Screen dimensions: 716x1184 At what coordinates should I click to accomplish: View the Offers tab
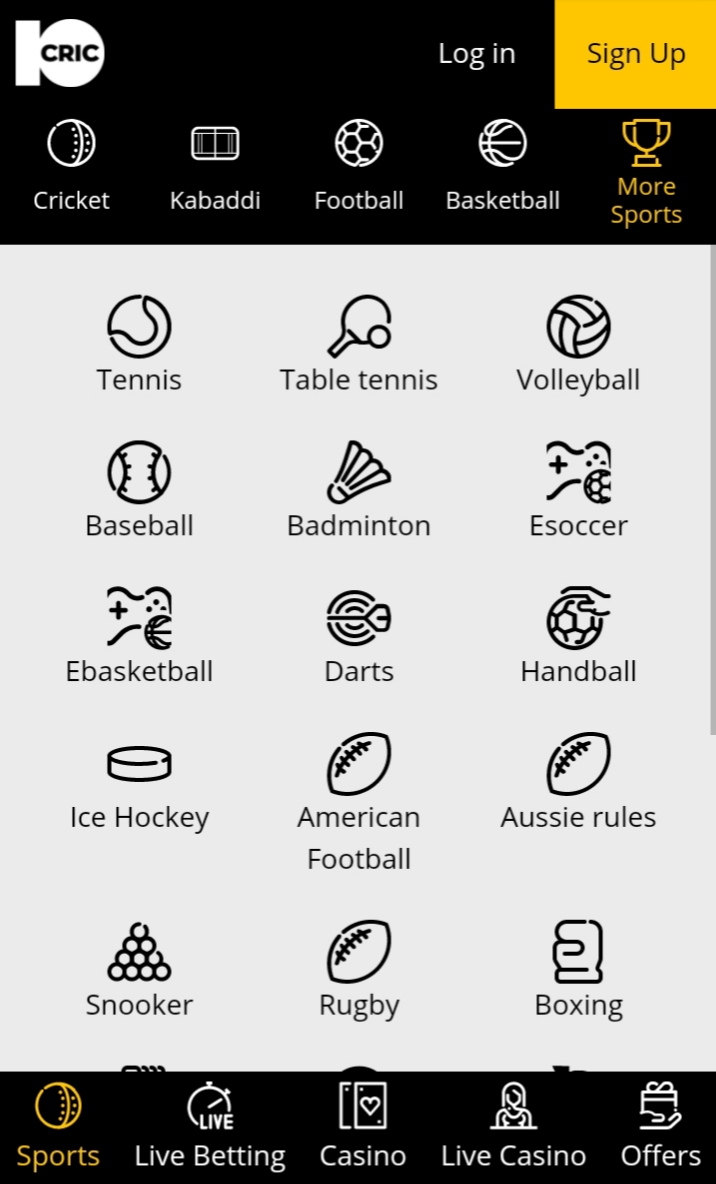(660, 1127)
